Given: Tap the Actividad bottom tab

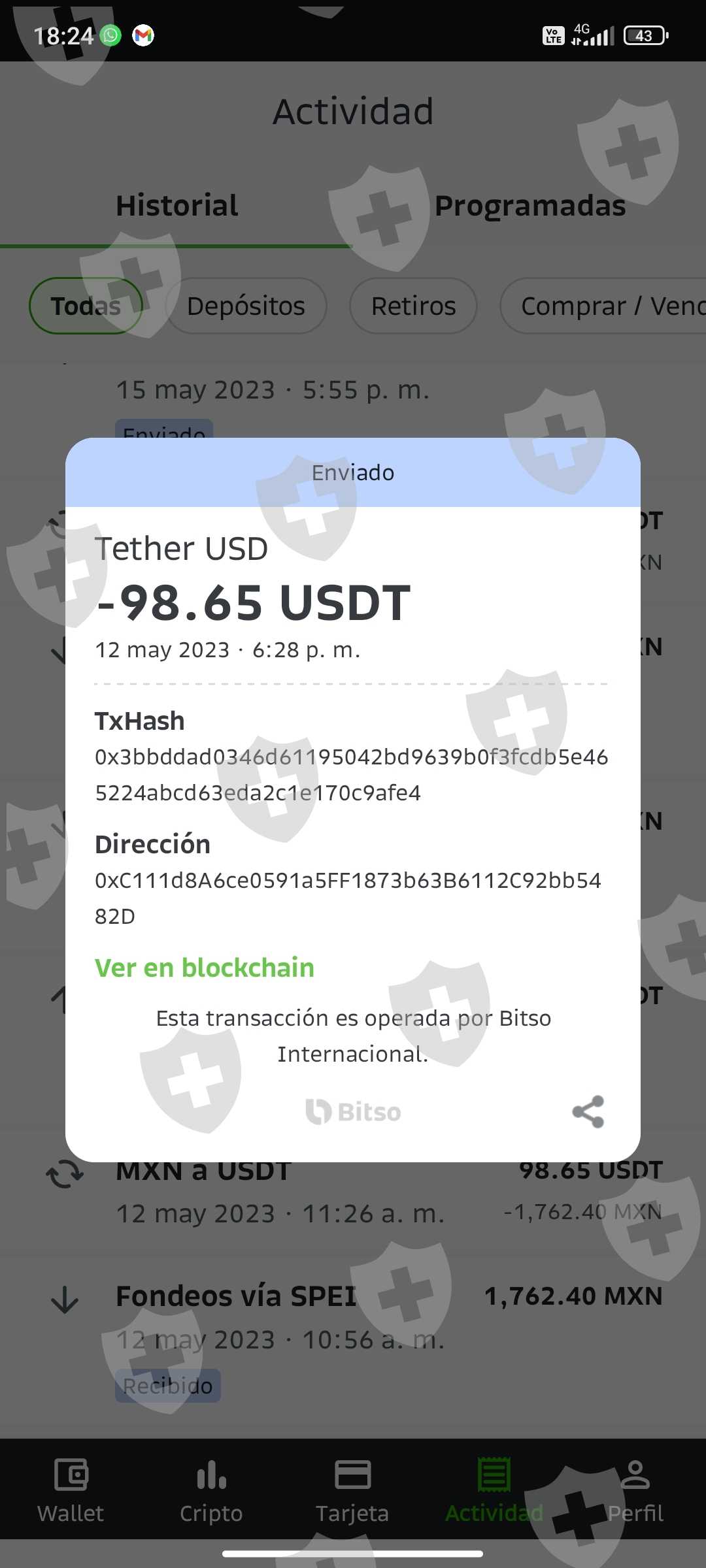Looking at the screenshot, I should click(494, 1491).
